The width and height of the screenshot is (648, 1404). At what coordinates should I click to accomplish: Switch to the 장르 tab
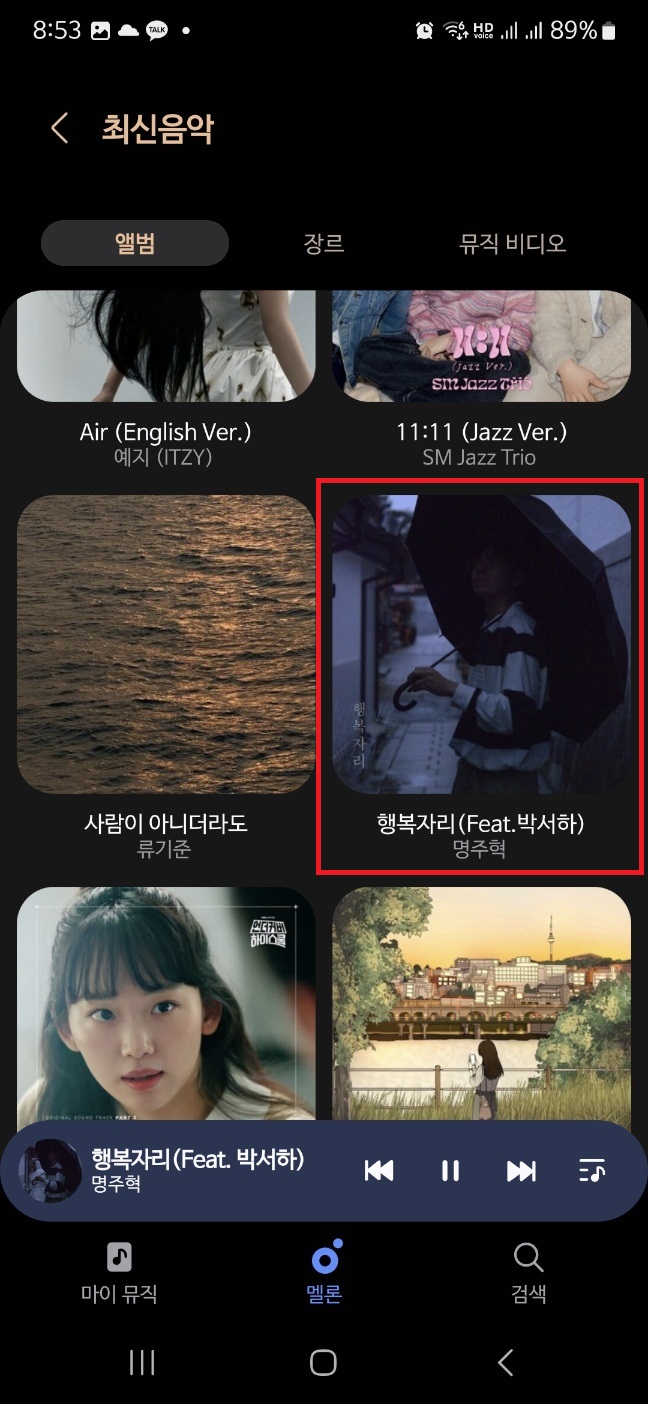[323, 243]
